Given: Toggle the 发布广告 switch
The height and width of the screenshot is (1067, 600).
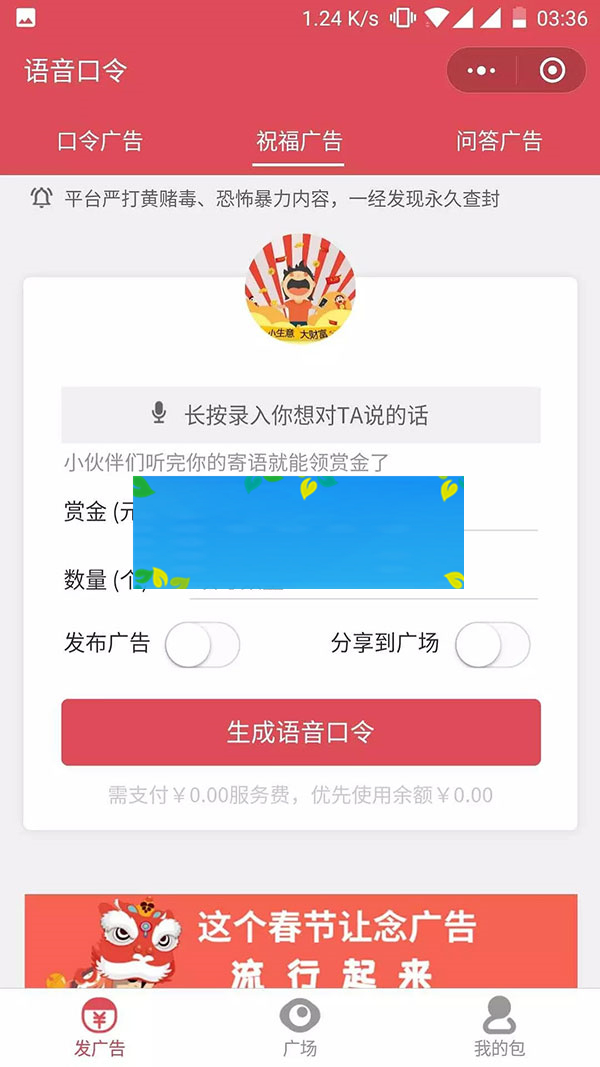Looking at the screenshot, I should click(202, 645).
